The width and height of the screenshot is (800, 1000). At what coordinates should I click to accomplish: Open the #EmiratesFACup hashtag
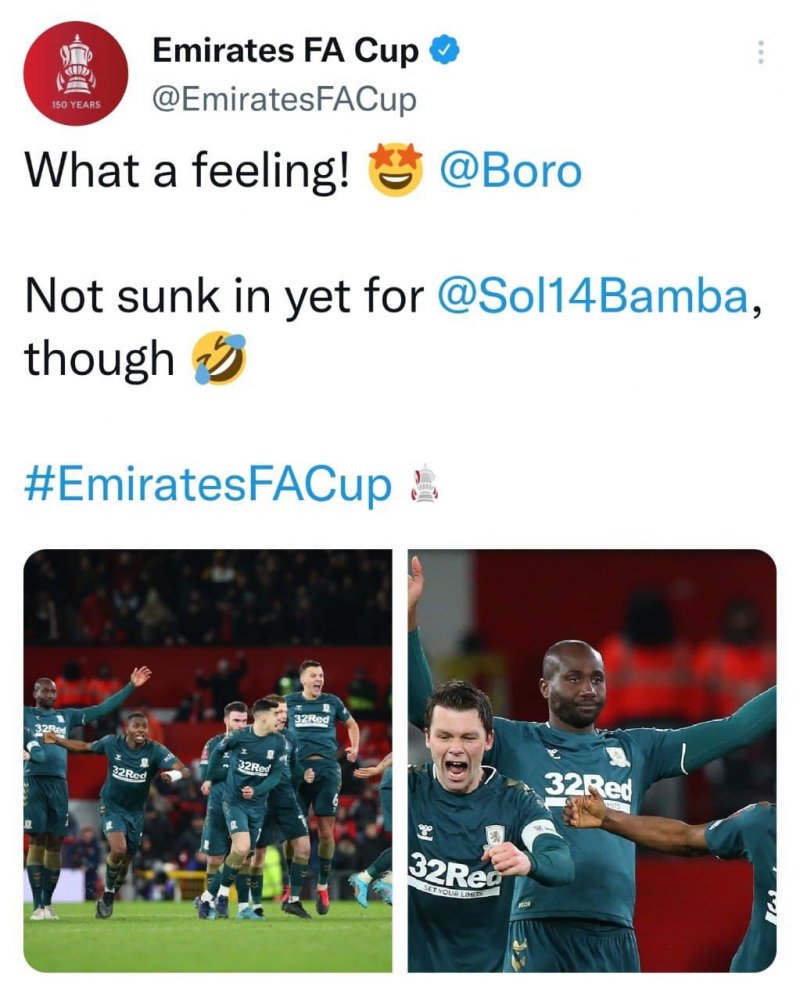(x=208, y=484)
